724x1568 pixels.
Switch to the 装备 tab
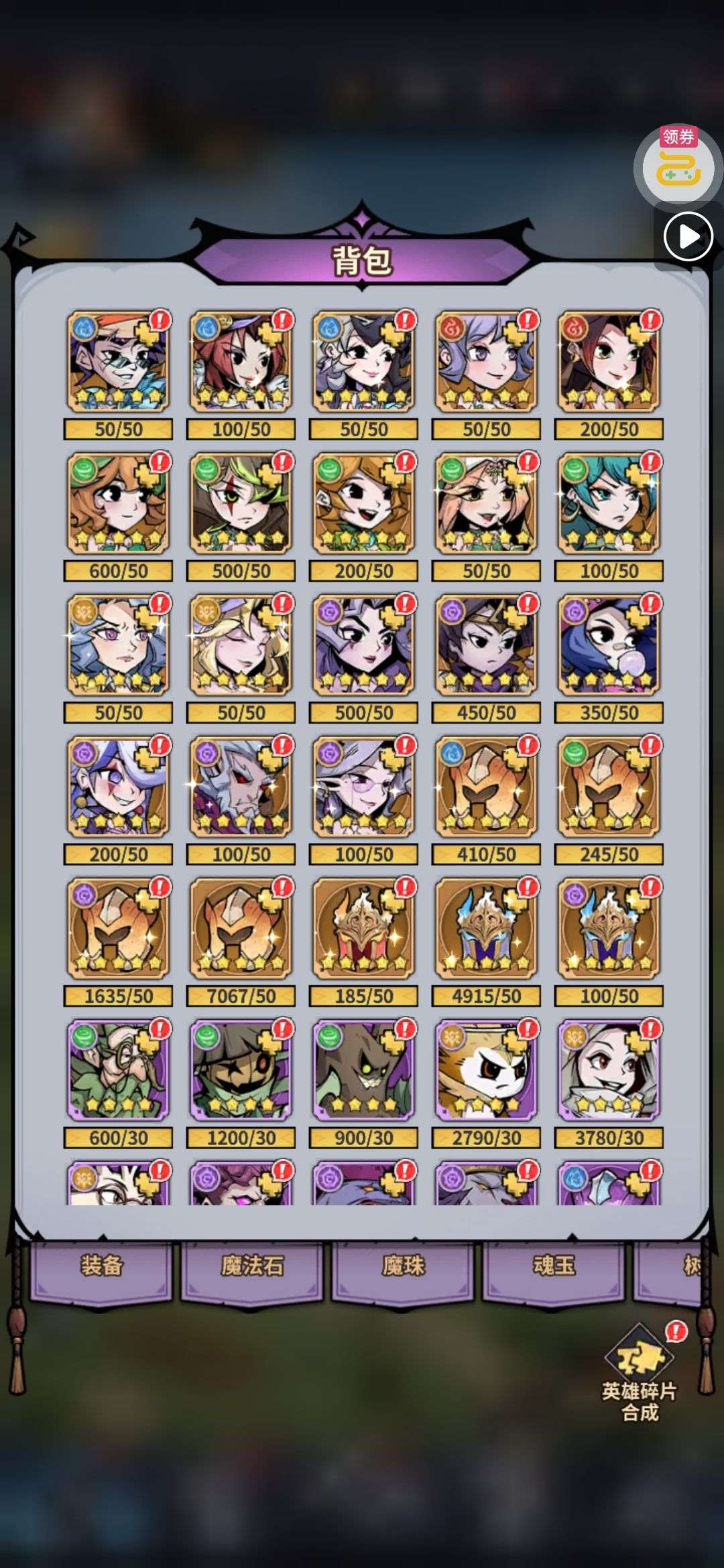tap(101, 1266)
